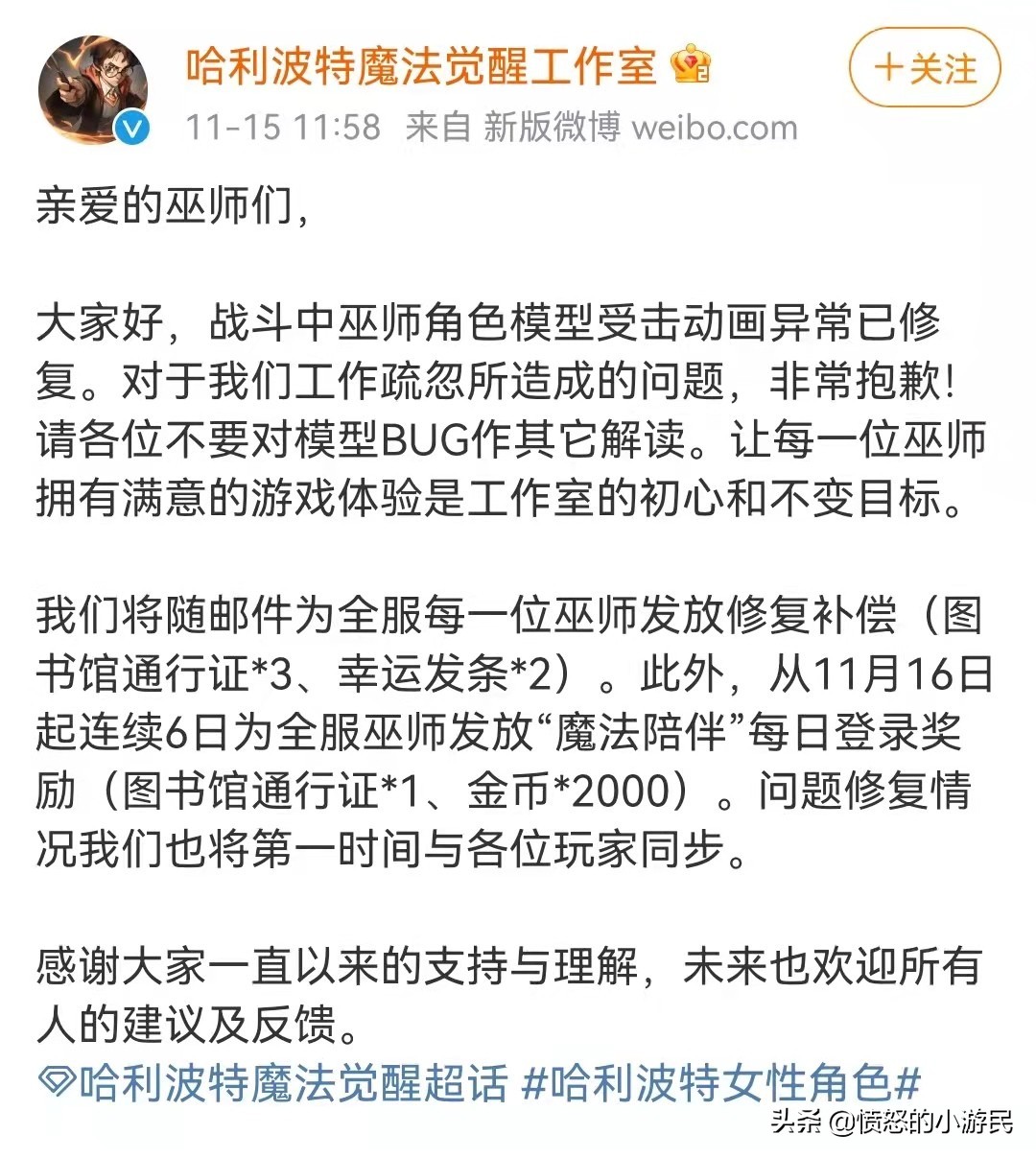Open the weibo.com source link
The height and width of the screenshot is (1158, 1036).
pyautogui.click(x=715, y=126)
